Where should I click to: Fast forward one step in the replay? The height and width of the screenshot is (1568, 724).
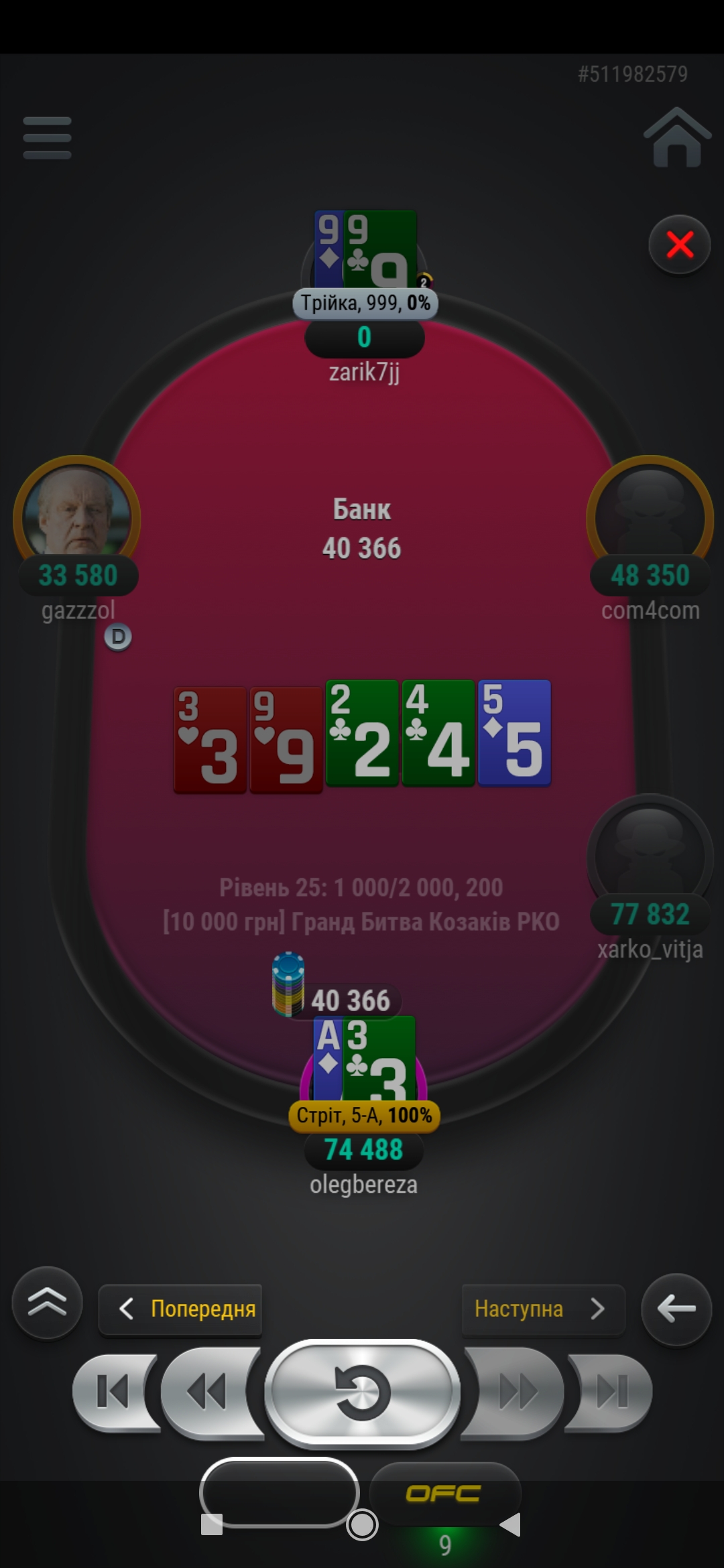click(515, 1392)
